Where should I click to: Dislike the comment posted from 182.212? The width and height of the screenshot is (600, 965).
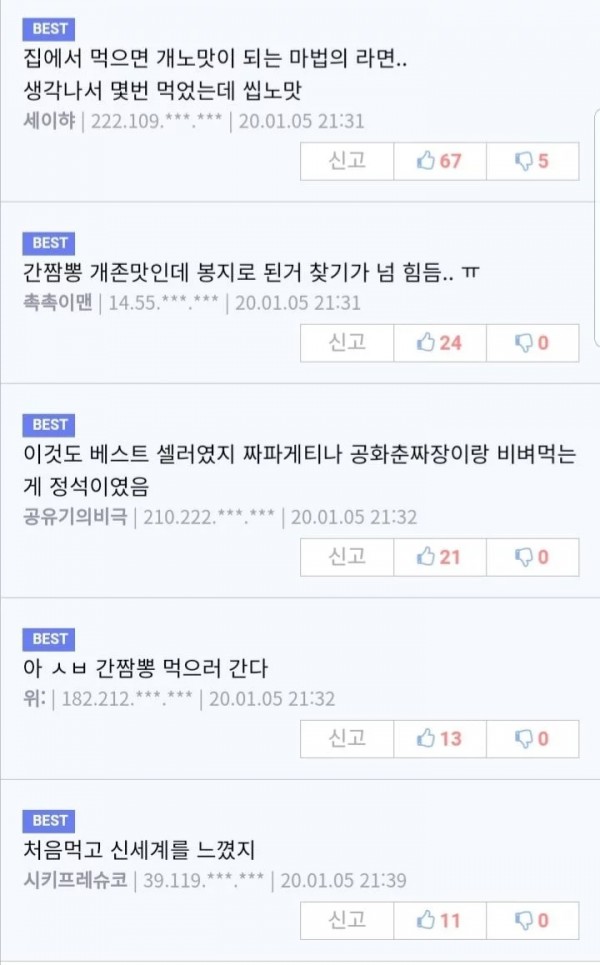coord(533,739)
